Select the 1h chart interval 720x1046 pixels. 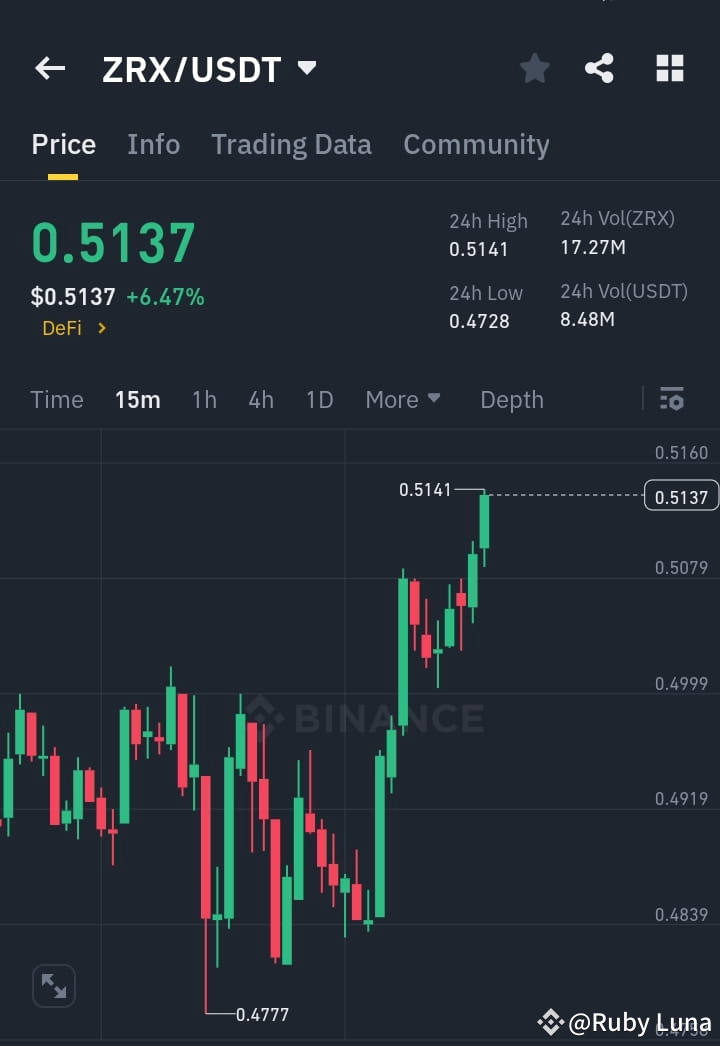pyautogui.click(x=204, y=399)
